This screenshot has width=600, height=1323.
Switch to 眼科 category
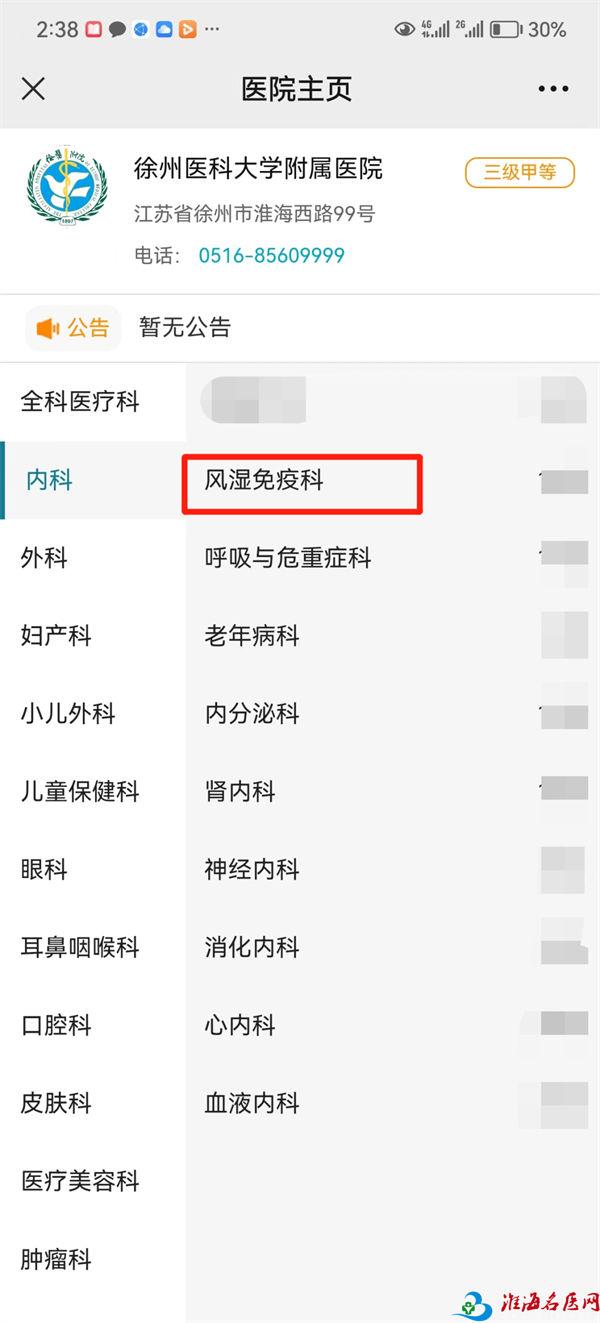pyautogui.click(x=45, y=870)
